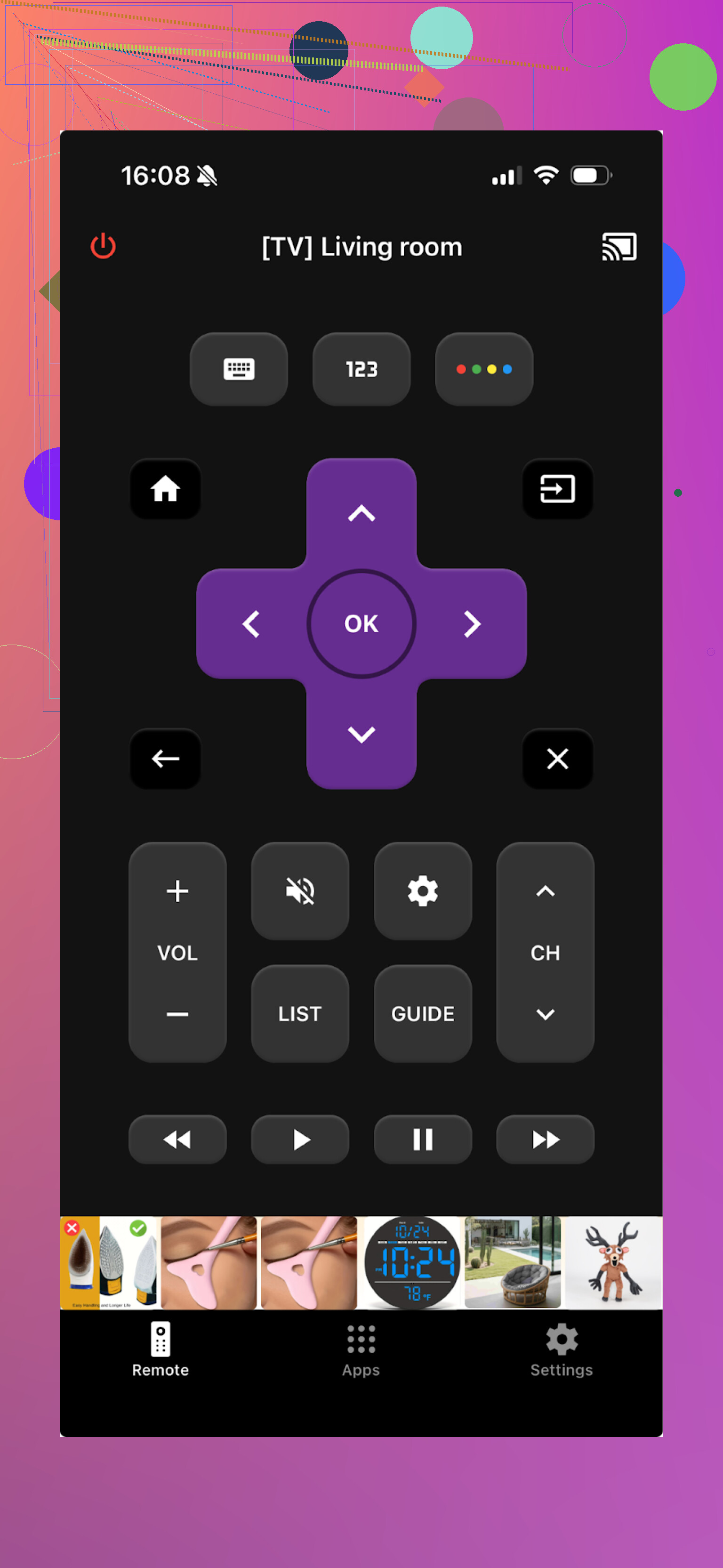Image resolution: width=723 pixels, height=1568 pixels.
Task: Open the 123 number pad
Action: tap(361, 369)
